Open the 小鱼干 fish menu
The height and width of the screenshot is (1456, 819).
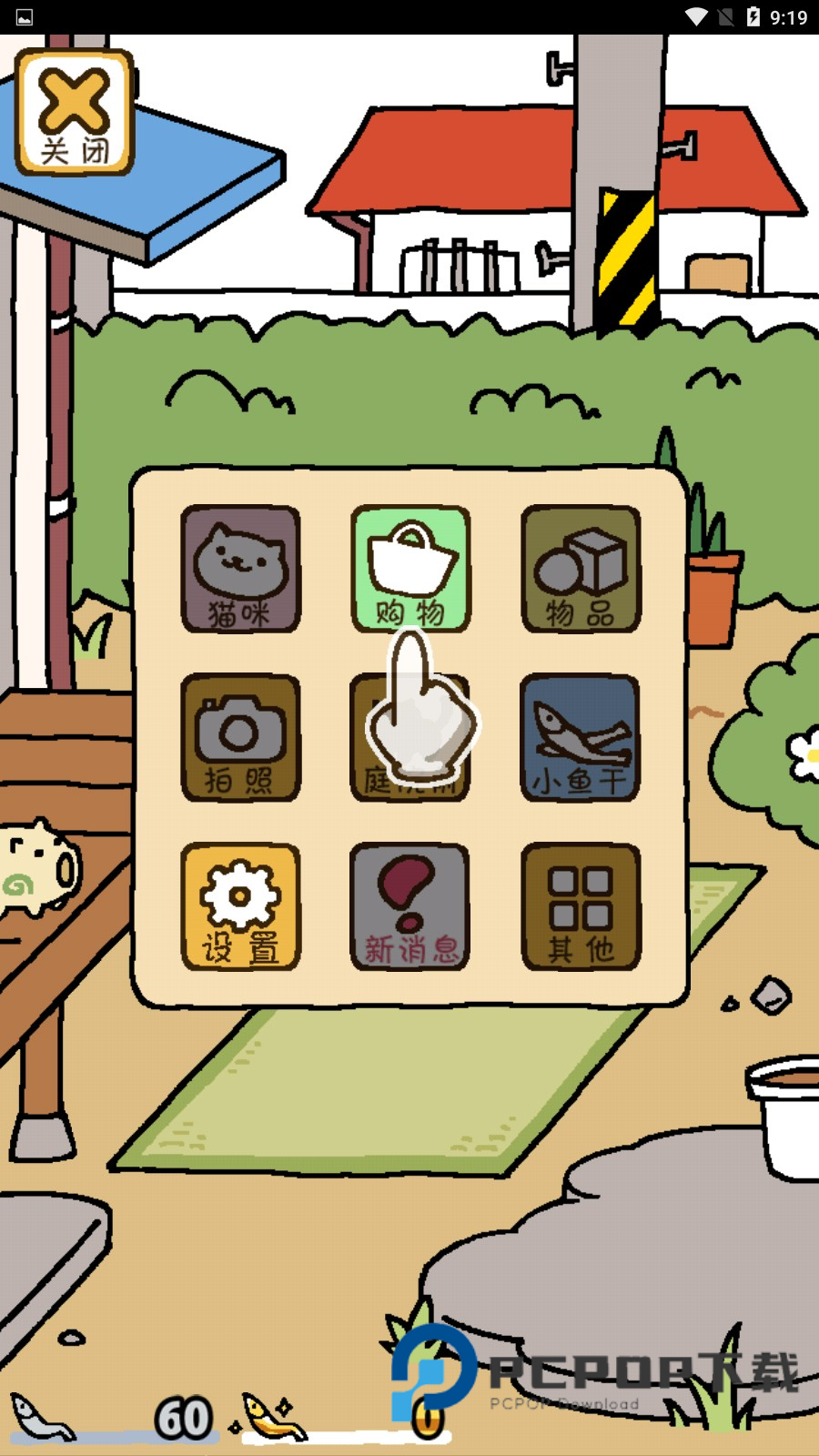581,738
